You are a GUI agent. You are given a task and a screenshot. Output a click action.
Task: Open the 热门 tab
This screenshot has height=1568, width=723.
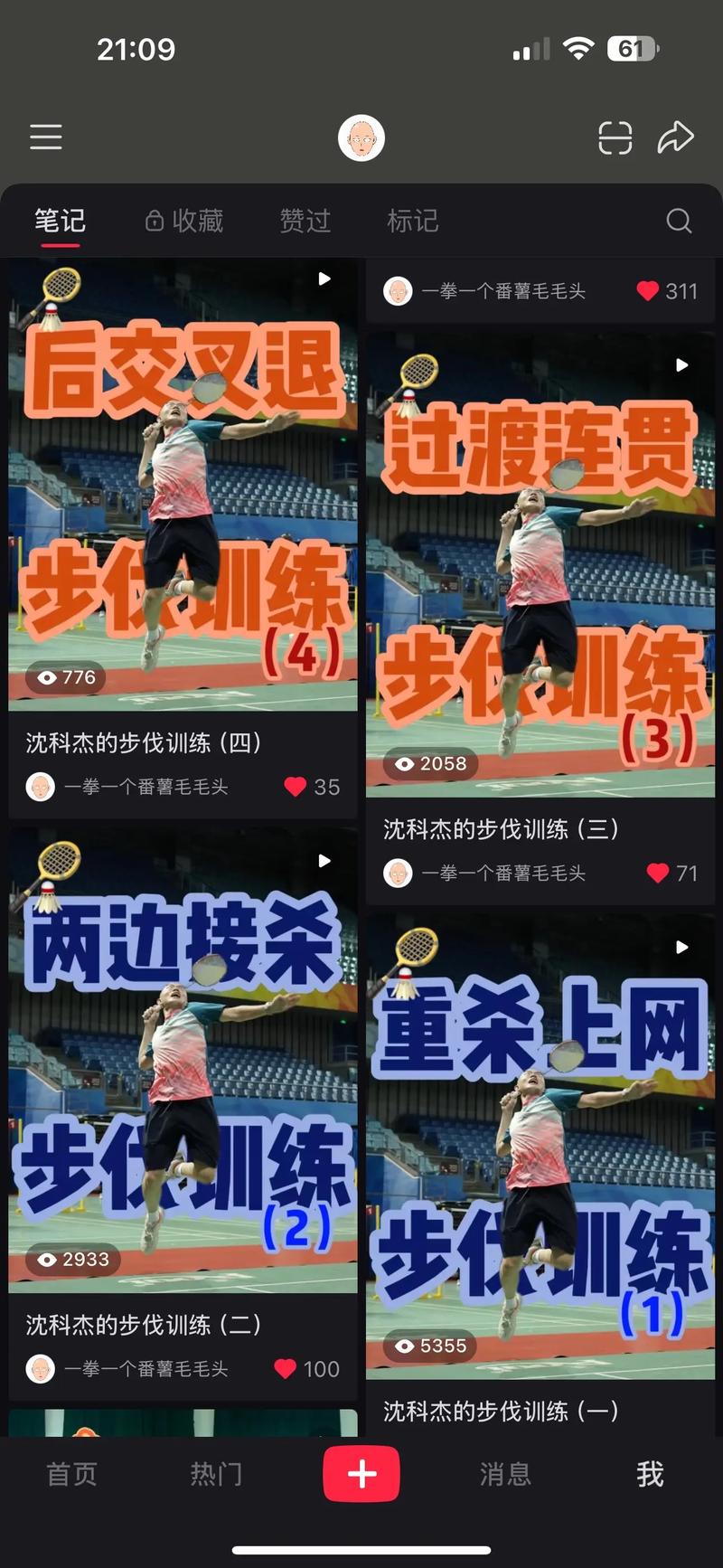click(216, 1474)
